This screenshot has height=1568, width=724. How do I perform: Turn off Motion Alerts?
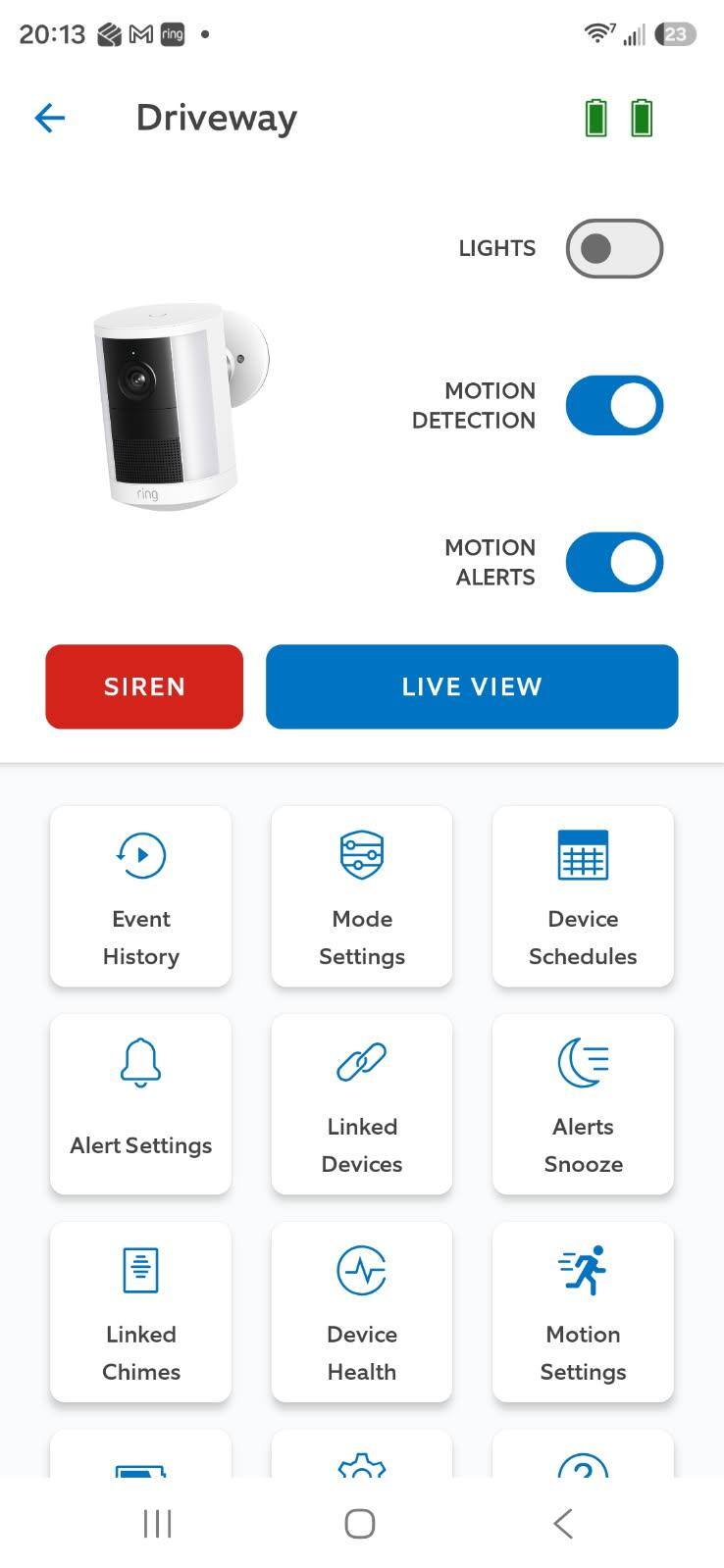(x=614, y=562)
